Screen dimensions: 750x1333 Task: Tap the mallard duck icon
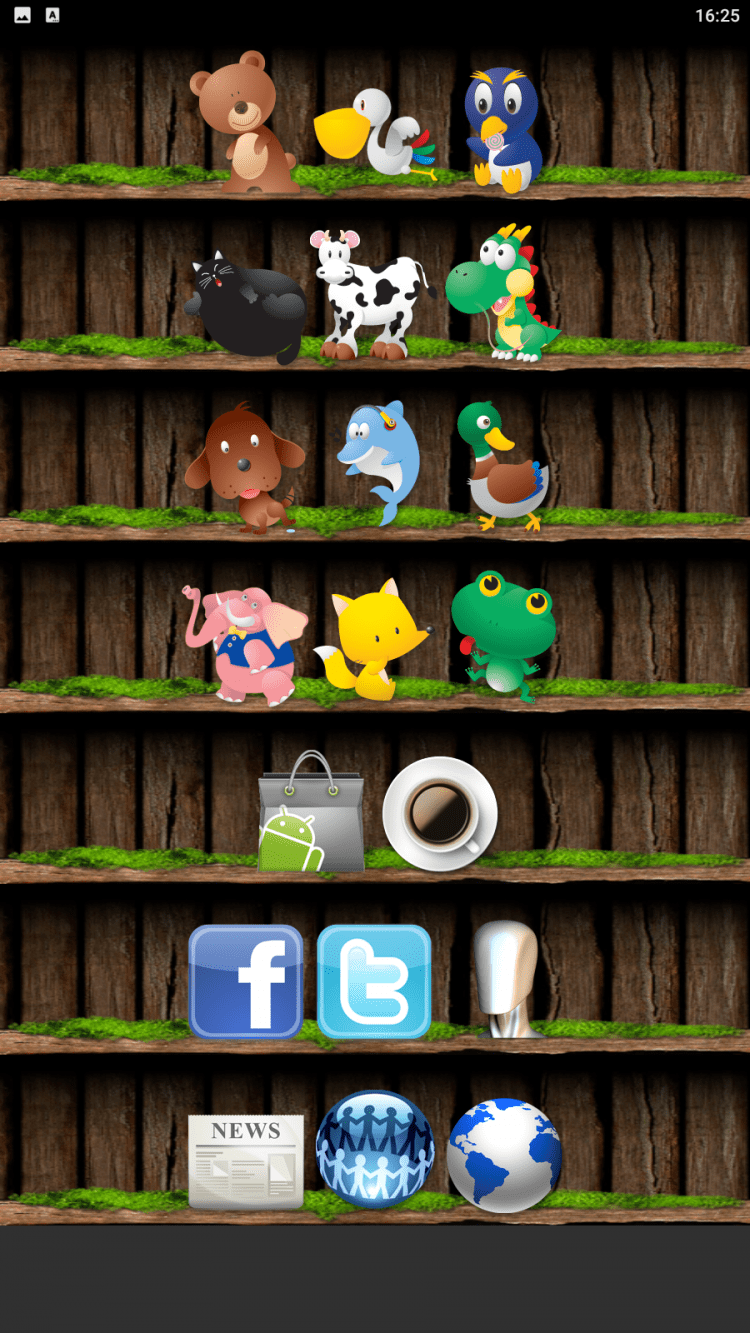tap(504, 465)
